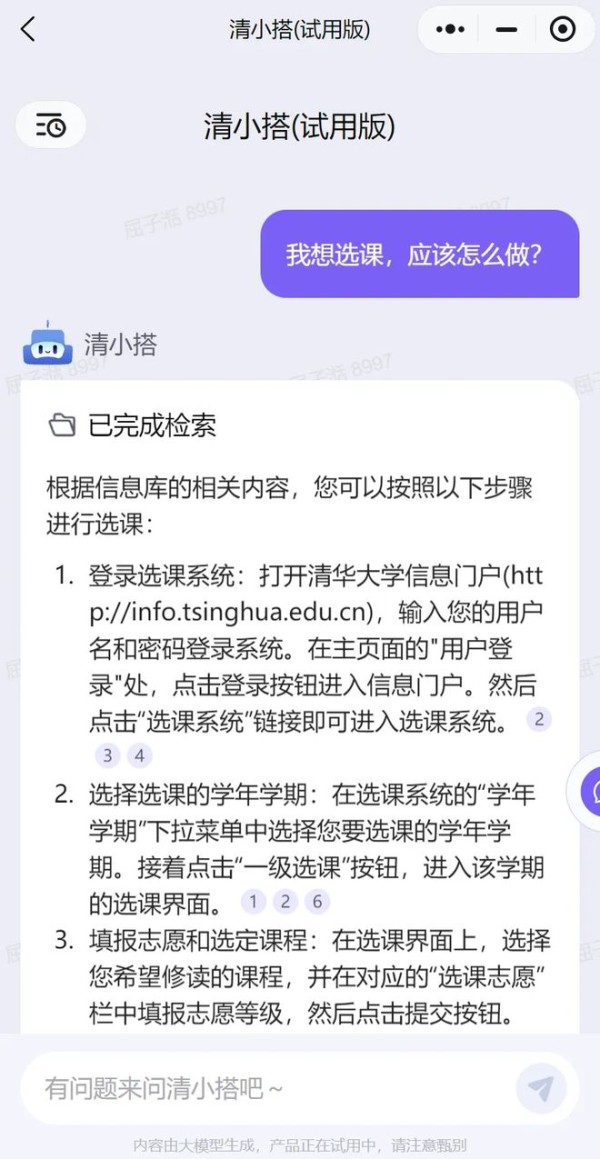This screenshot has height=1159, width=600.
Task: Open citation 6 after the 一级选课 step
Action: [317, 902]
